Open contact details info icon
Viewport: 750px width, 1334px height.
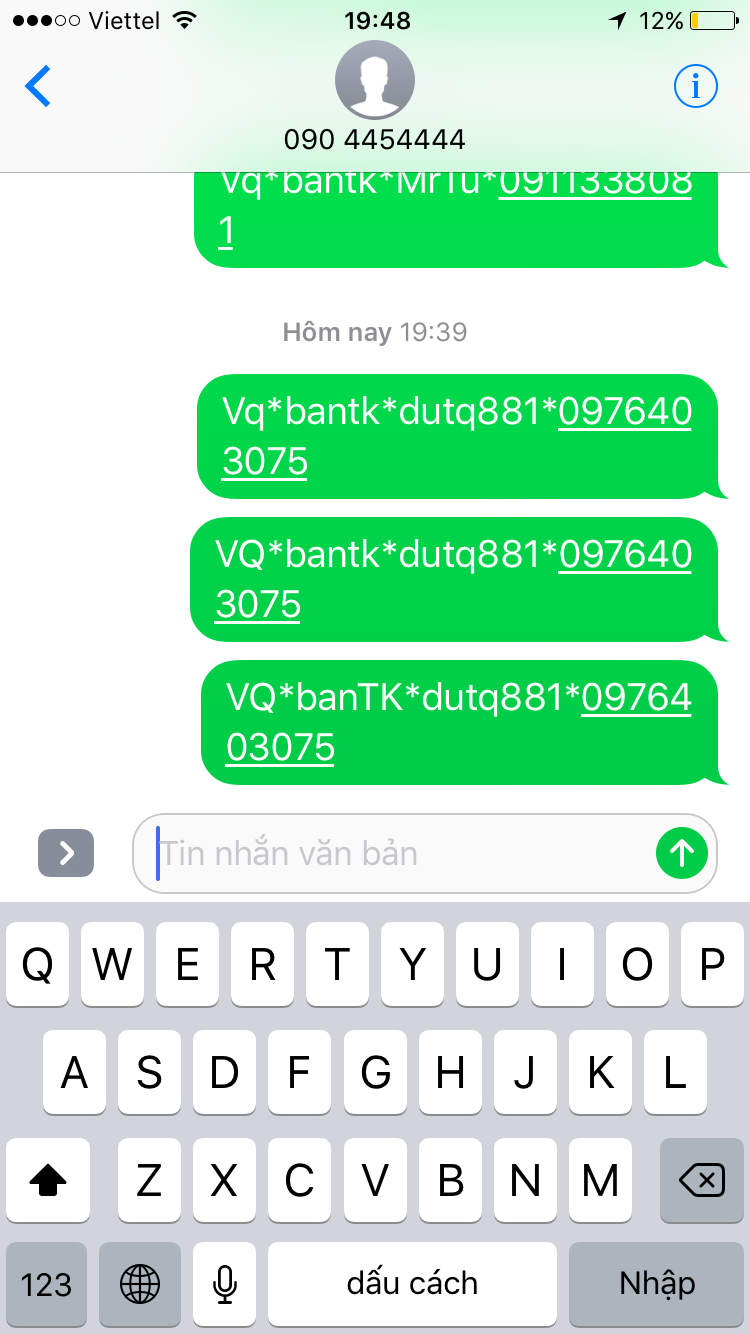click(x=695, y=88)
